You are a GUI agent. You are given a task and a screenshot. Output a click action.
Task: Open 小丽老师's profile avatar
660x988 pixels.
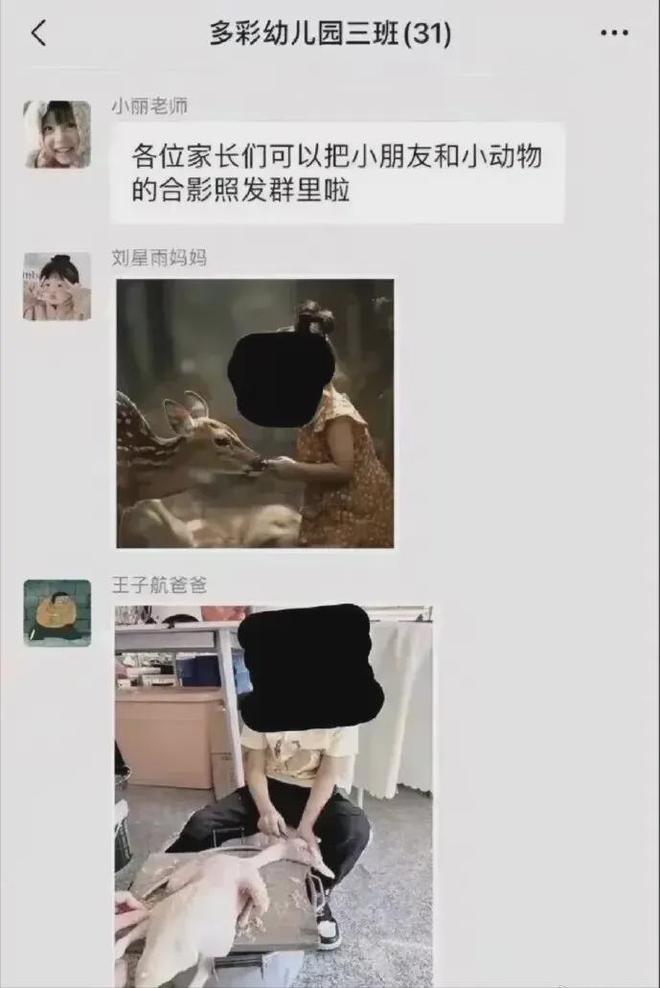pyautogui.click(x=57, y=134)
